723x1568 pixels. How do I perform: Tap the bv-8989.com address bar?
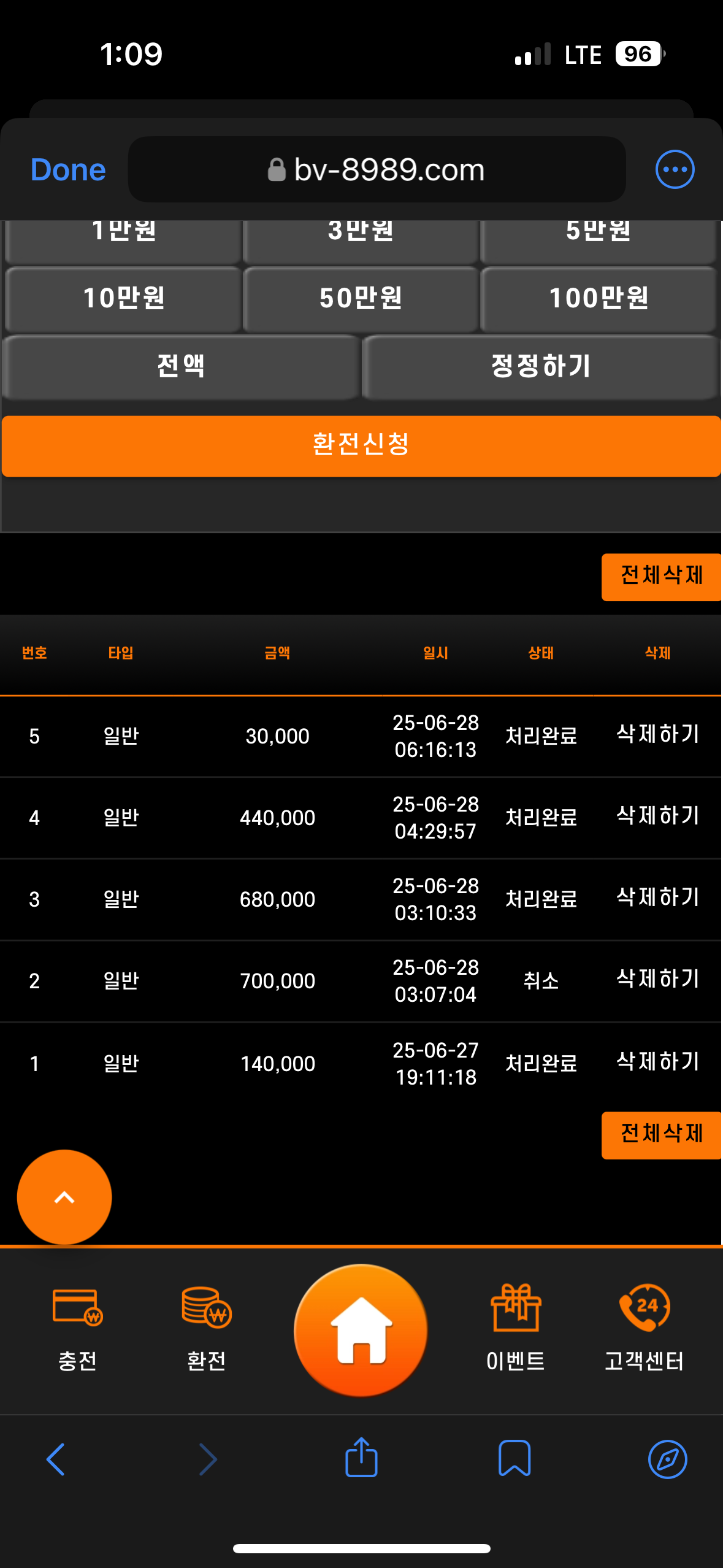click(377, 170)
